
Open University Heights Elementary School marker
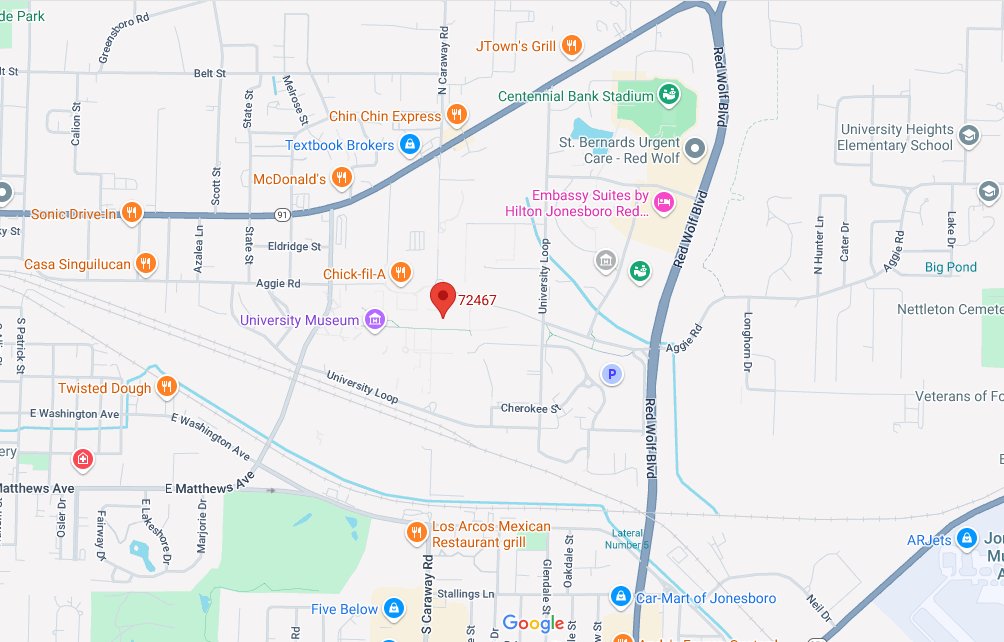click(x=968, y=136)
